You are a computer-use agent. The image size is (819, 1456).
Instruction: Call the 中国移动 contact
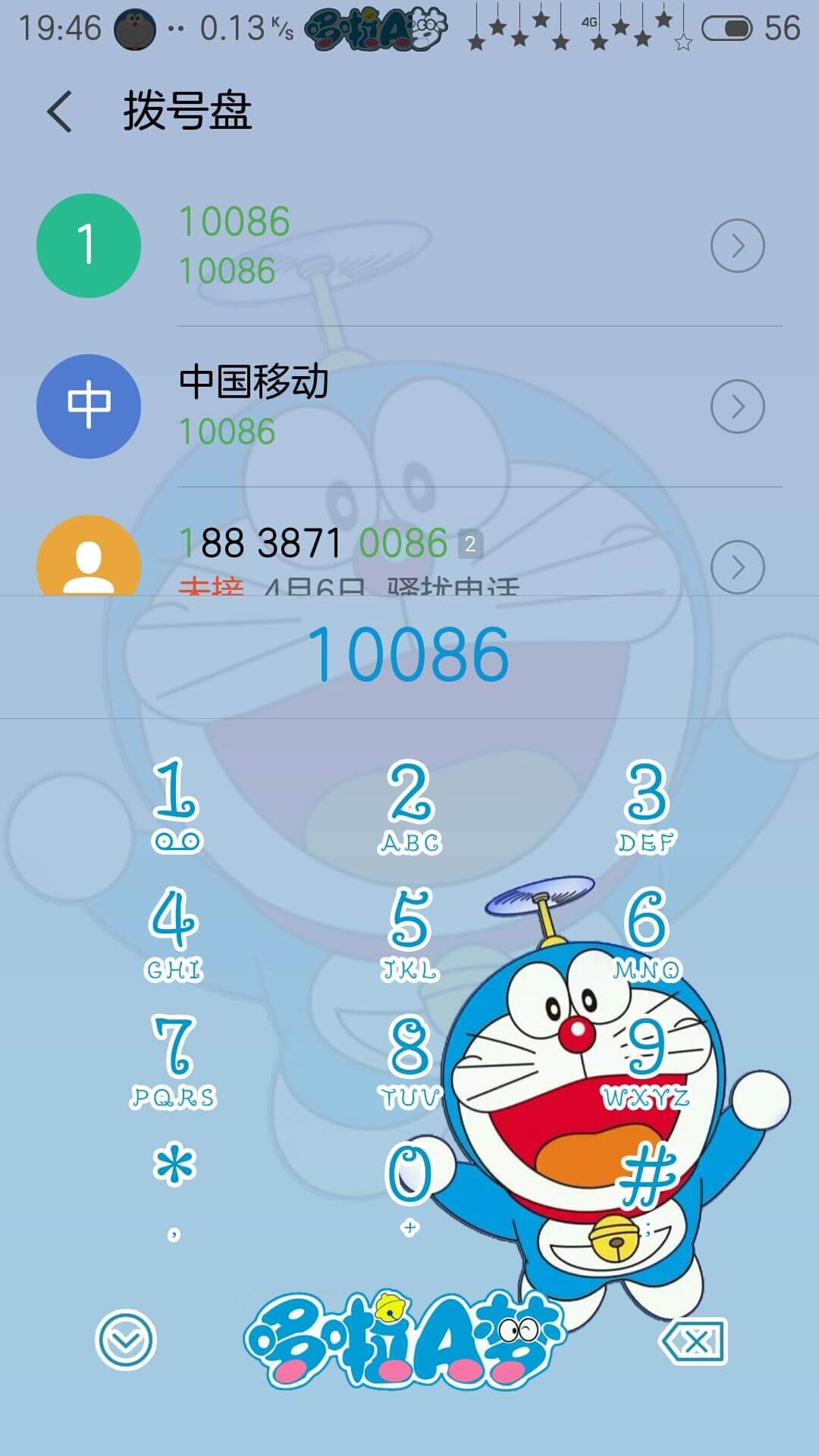tap(409, 406)
